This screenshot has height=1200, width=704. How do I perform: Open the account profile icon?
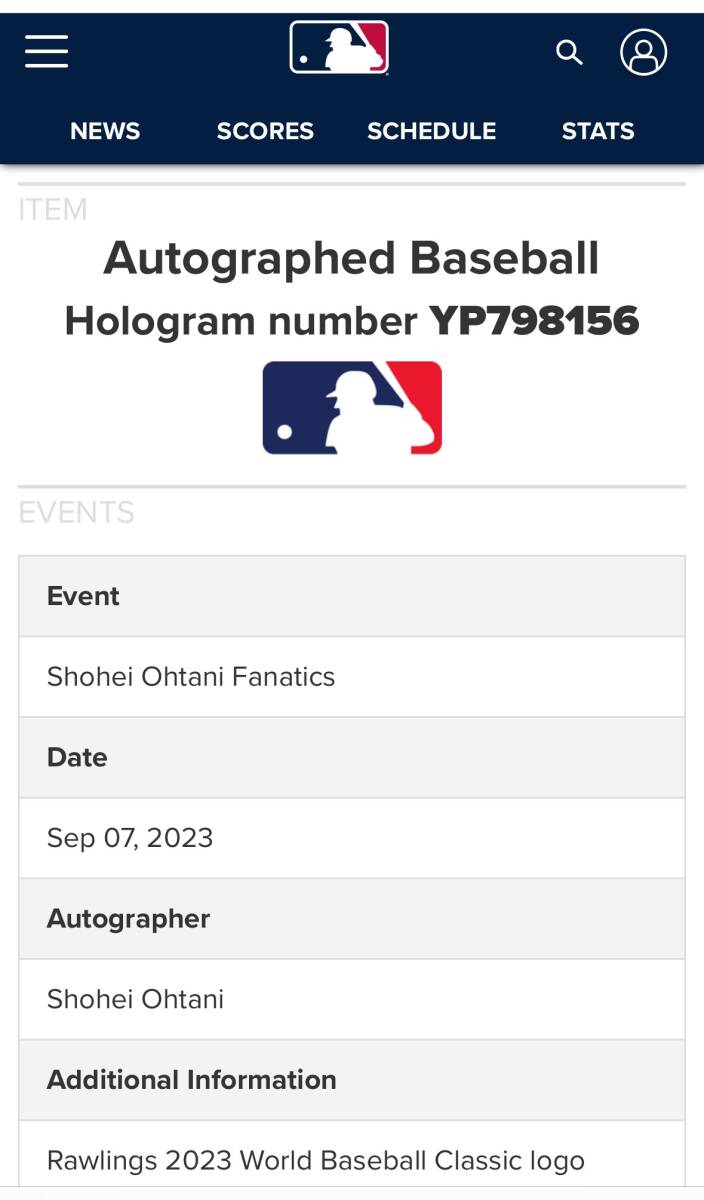click(x=643, y=51)
